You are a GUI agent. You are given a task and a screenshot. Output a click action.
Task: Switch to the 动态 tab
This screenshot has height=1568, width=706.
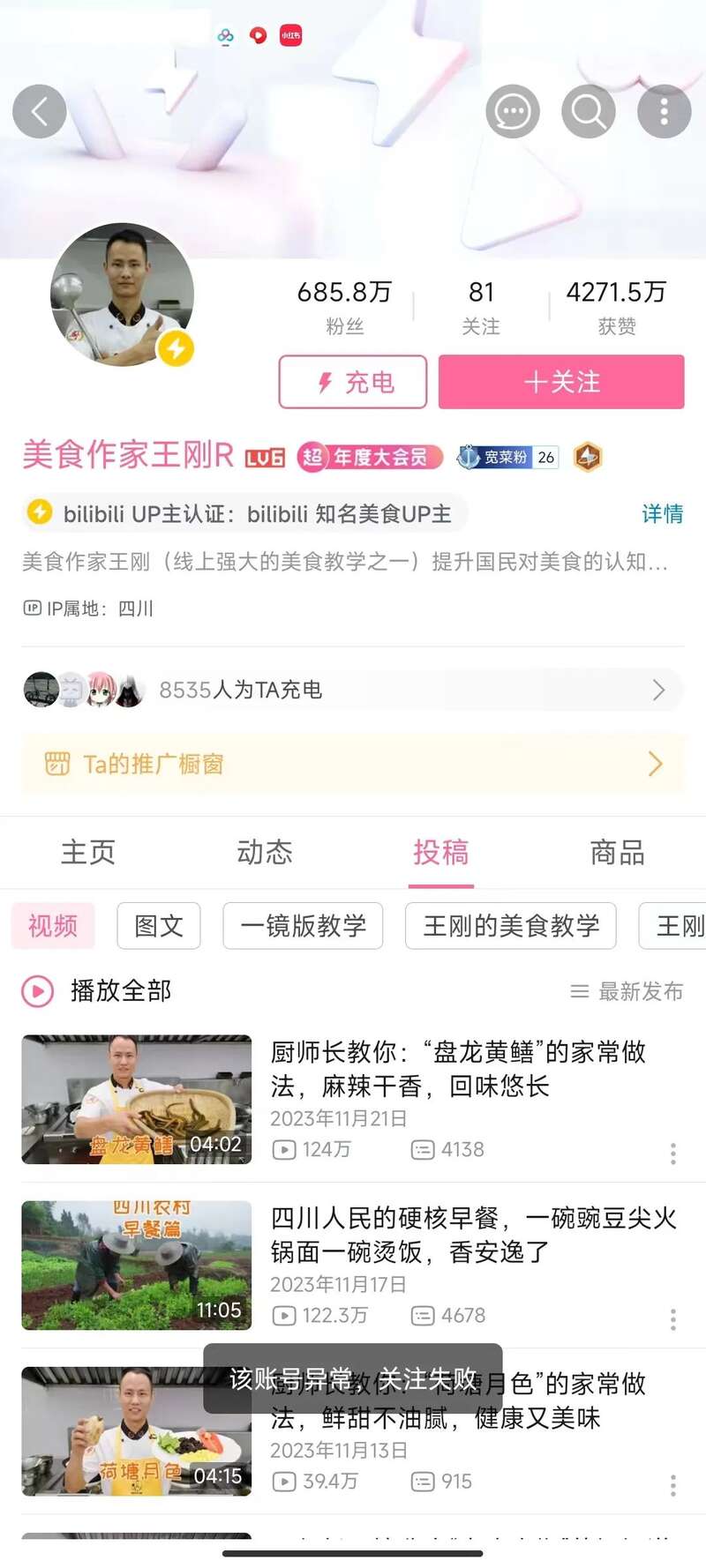pyautogui.click(x=265, y=853)
